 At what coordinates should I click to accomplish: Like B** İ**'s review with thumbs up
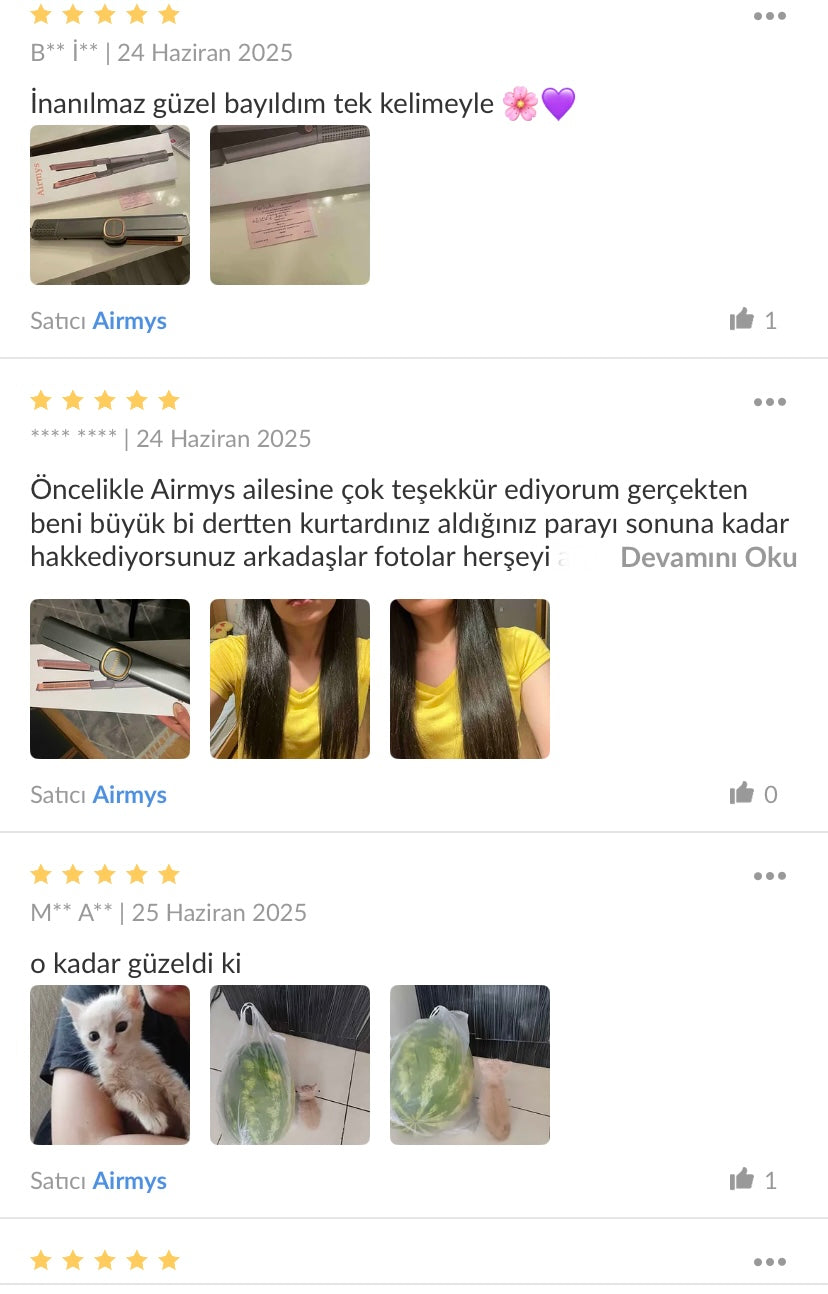tap(742, 320)
